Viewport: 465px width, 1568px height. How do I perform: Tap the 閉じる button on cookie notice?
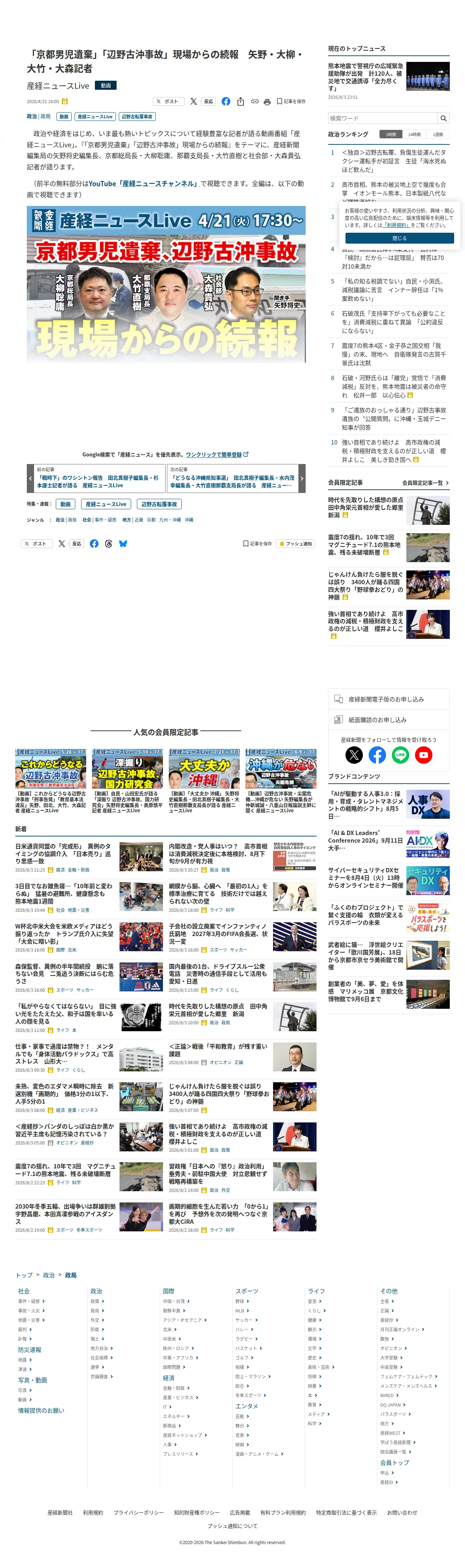[x=399, y=238]
